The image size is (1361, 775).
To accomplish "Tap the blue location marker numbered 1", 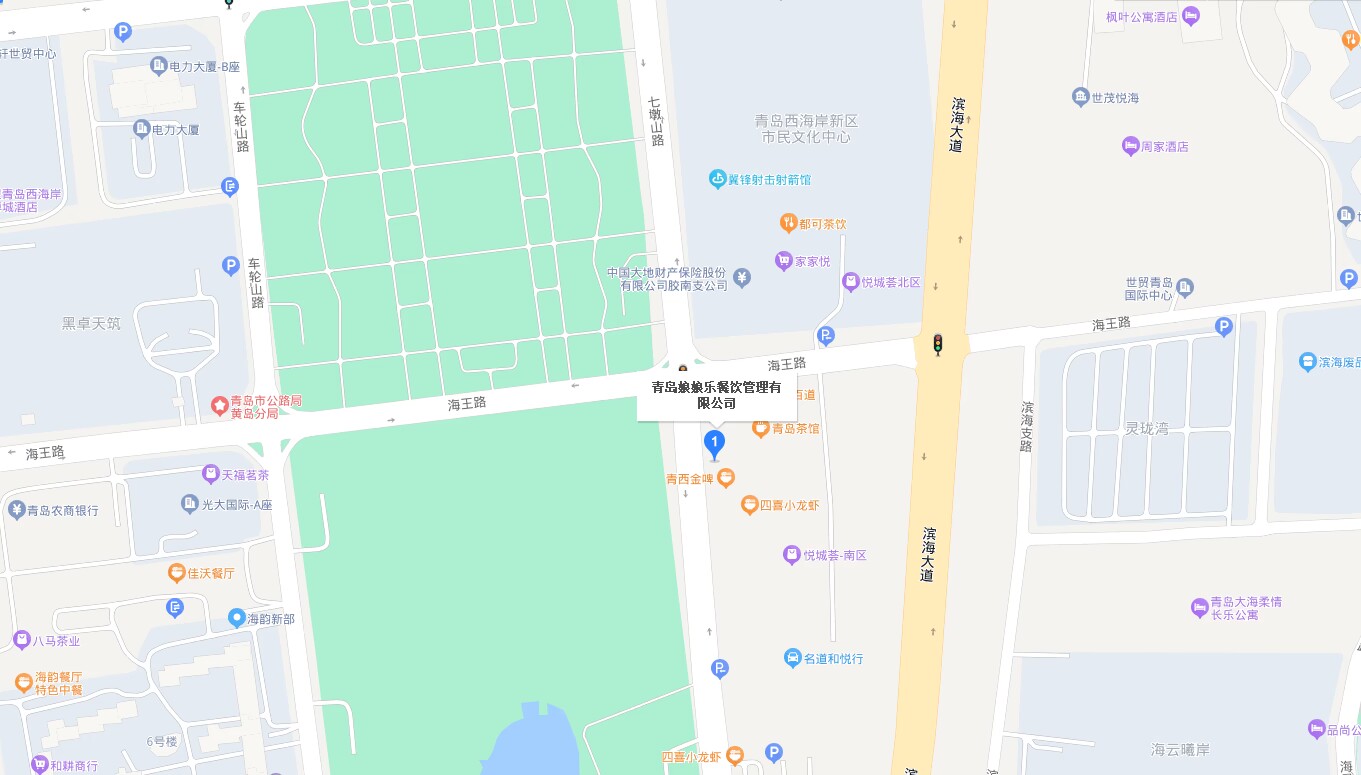I will tap(714, 443).
